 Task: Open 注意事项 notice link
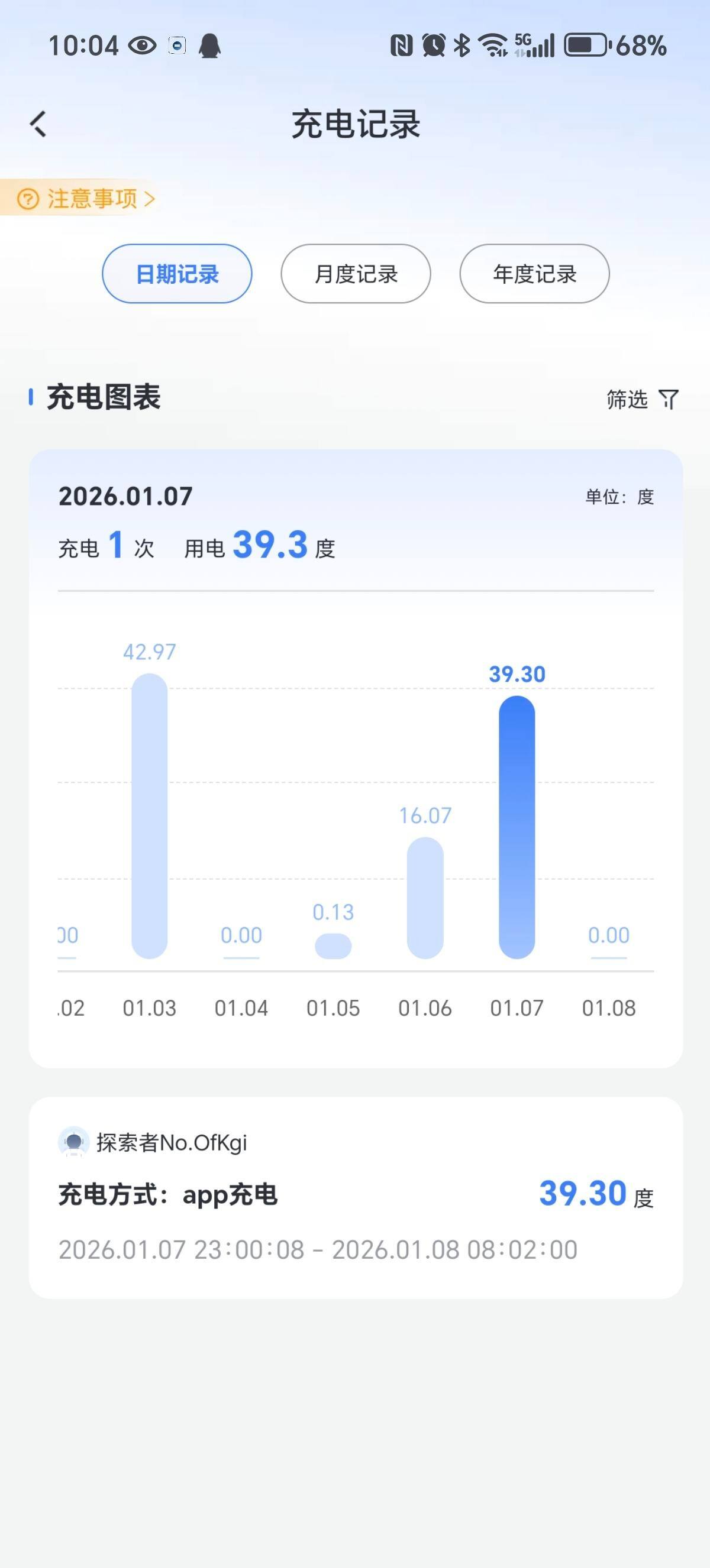pos(85,199)
